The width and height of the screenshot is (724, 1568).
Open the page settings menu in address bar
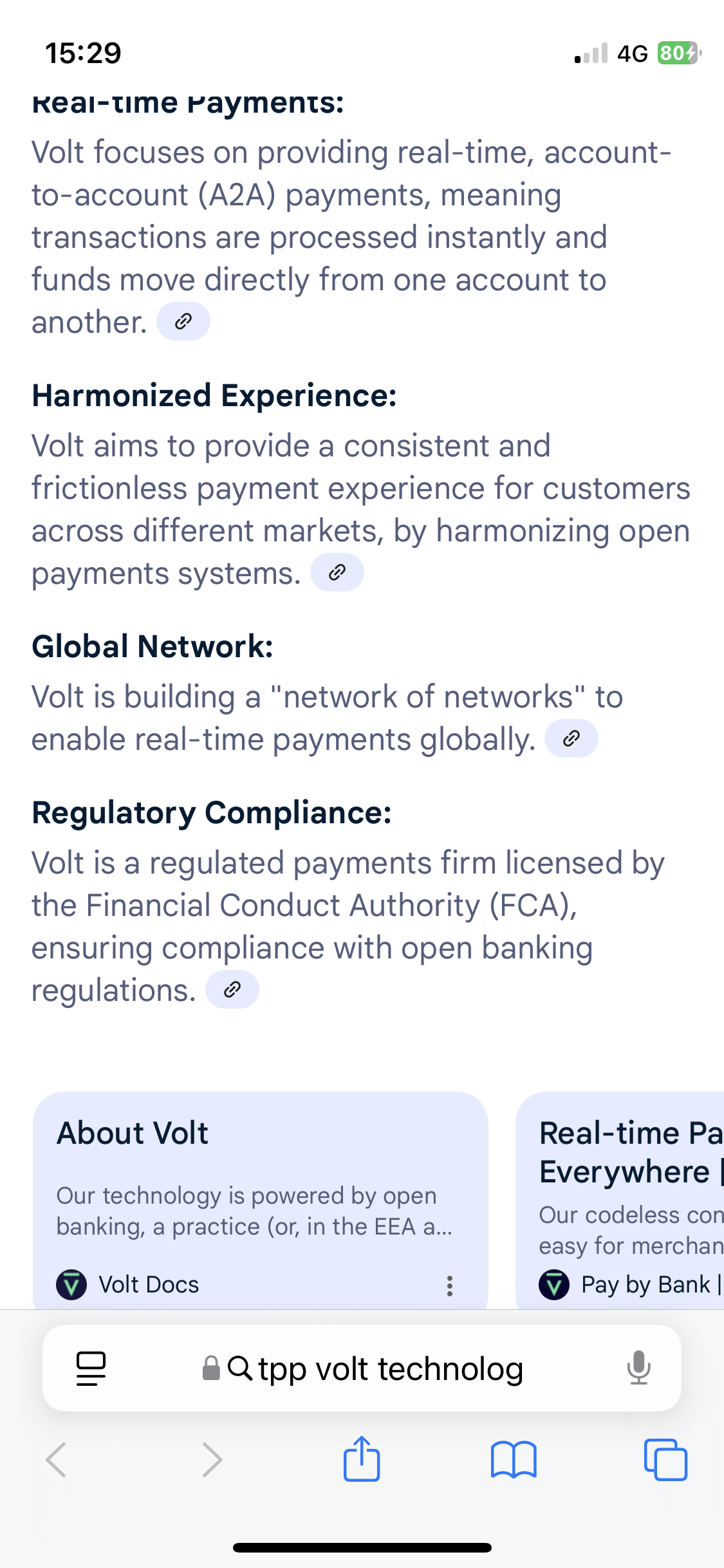coord(91,1368)
